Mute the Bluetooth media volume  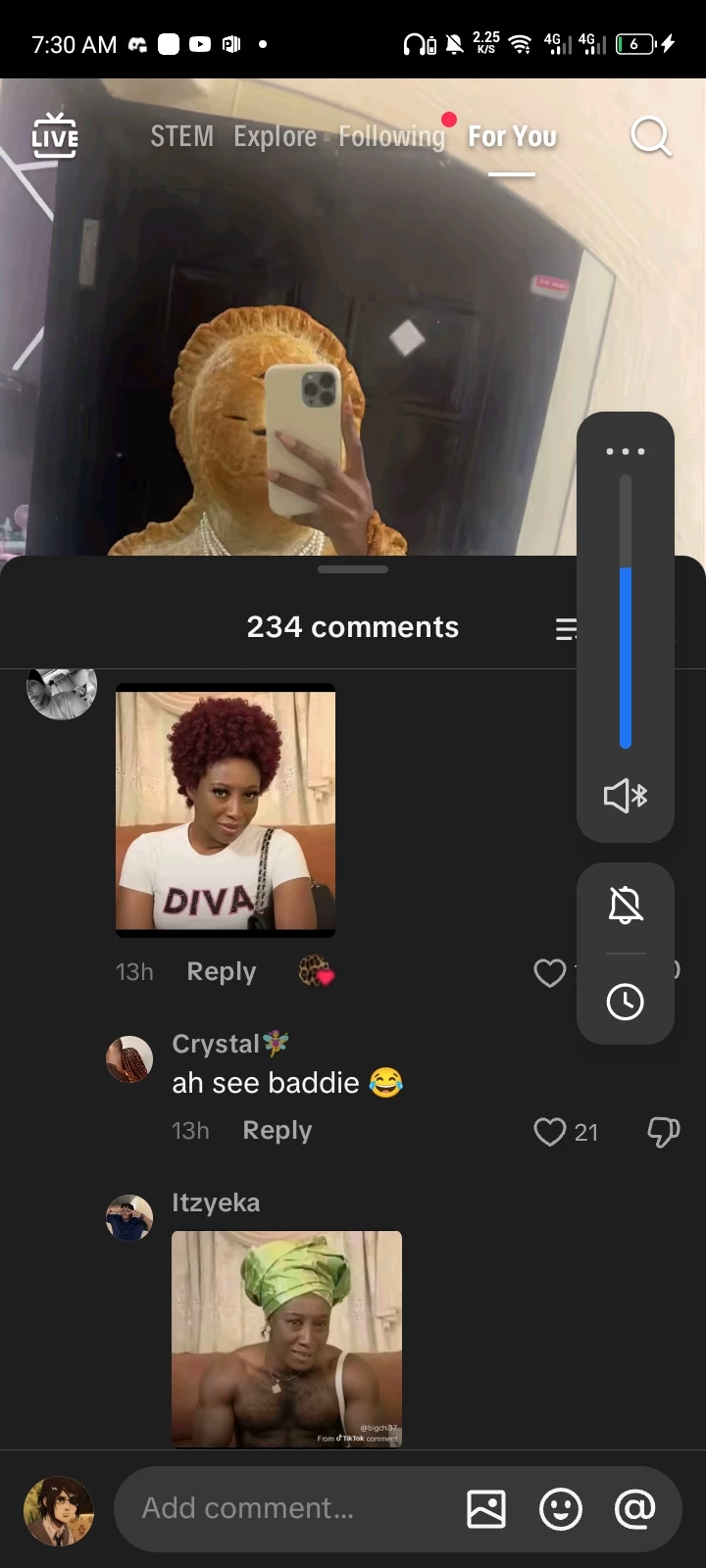(625, 796)
